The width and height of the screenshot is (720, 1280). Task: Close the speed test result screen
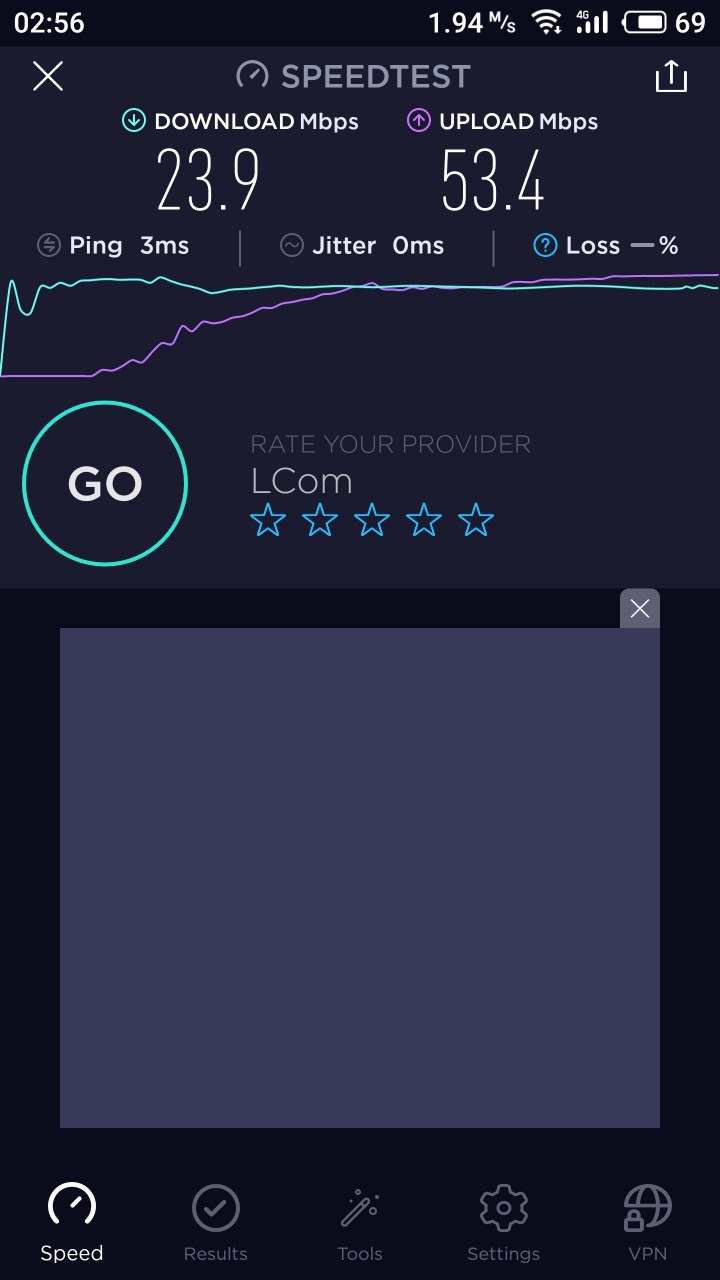click(x=48, y=76)
